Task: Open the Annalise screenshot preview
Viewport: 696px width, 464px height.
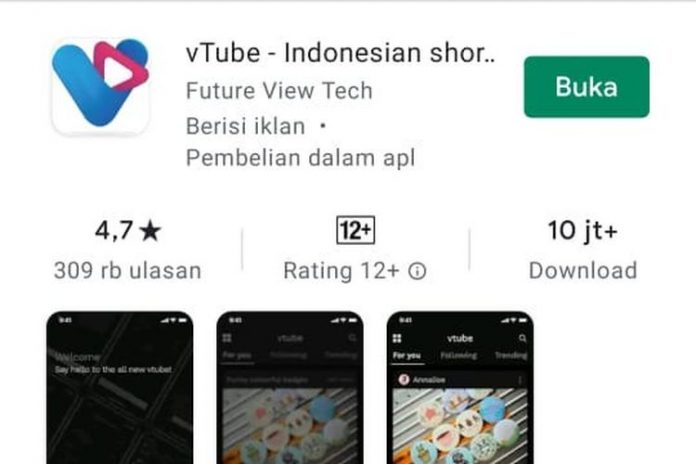Action: tap(459, 388)
